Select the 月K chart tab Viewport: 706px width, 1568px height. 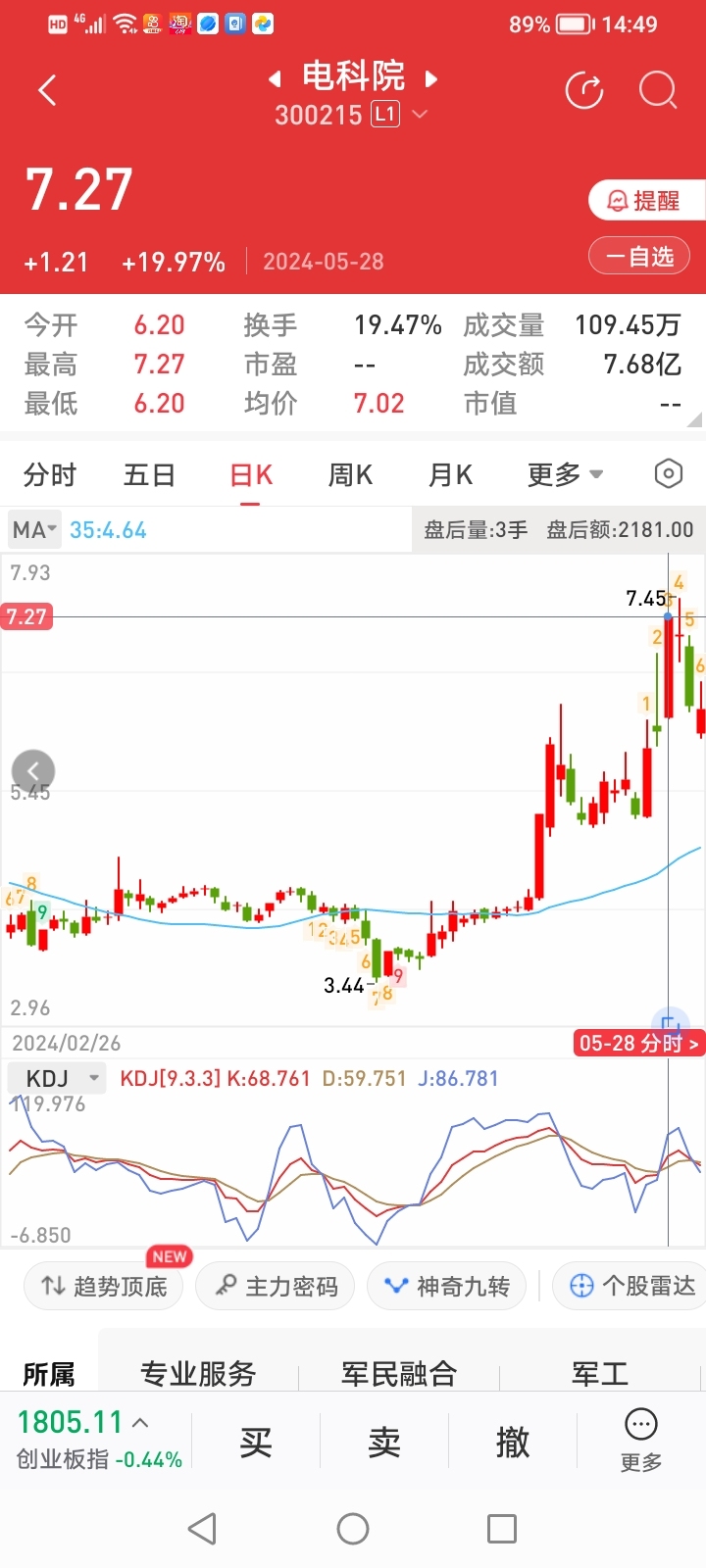(x=450, y=475)
